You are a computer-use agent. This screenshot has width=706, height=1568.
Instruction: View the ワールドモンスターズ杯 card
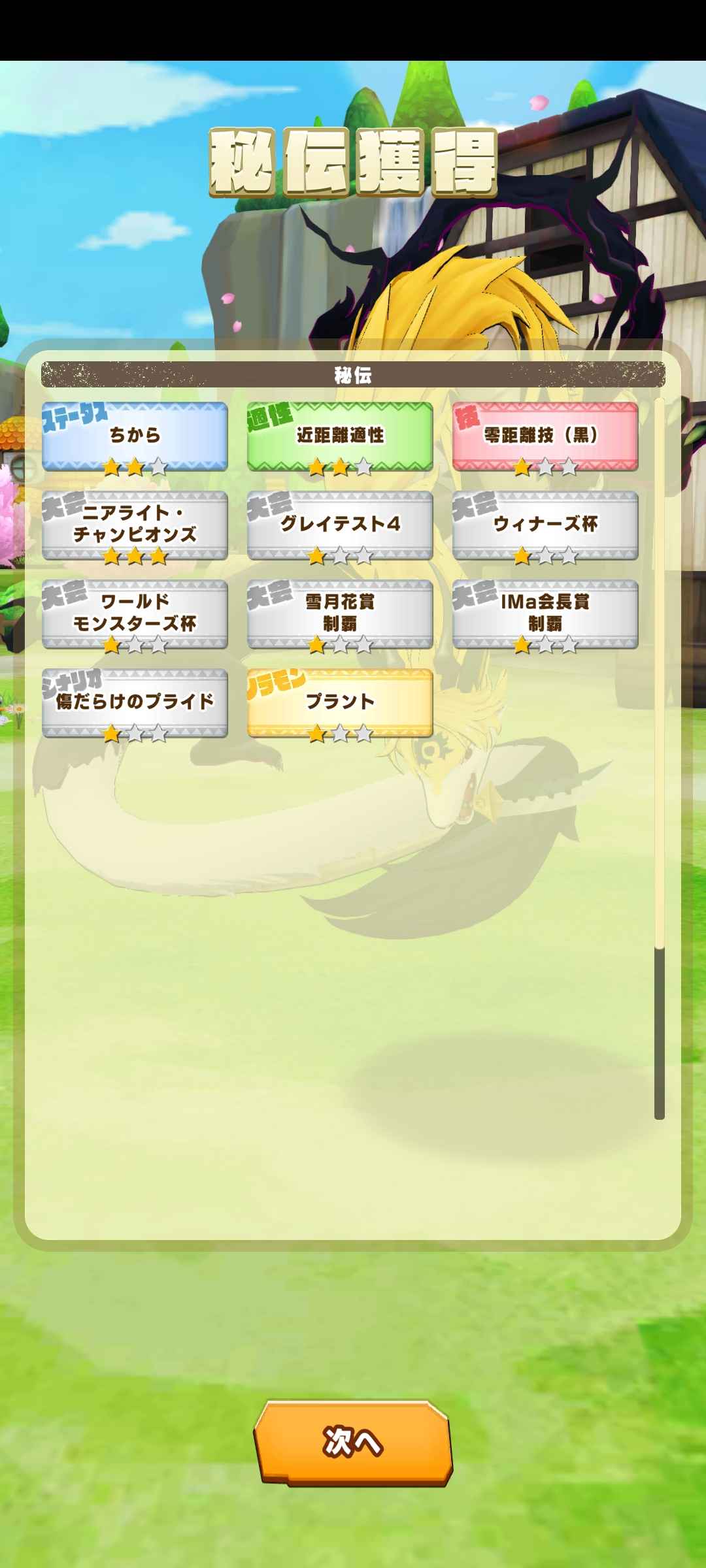click(x=135, y=614)
